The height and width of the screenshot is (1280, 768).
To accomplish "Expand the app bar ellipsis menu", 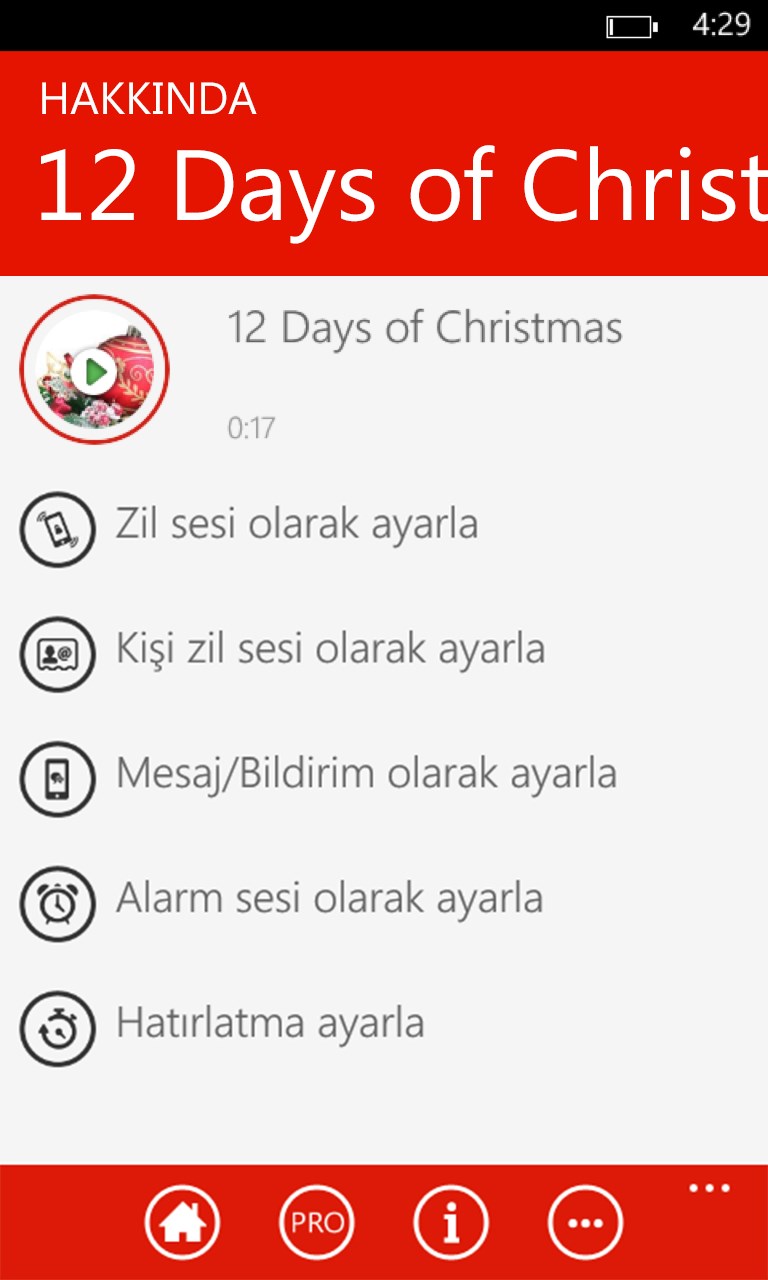I will [710, 1188].
